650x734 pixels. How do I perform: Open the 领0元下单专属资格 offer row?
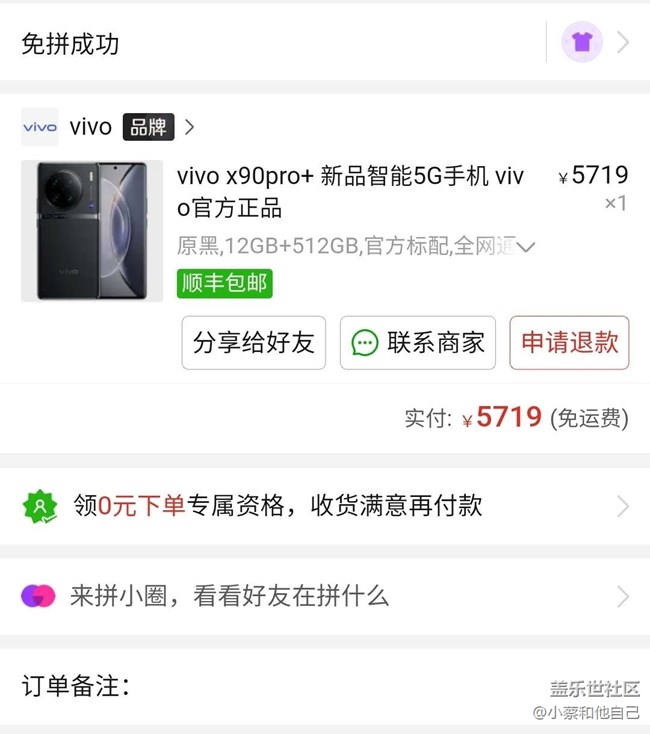coord(324,506)
